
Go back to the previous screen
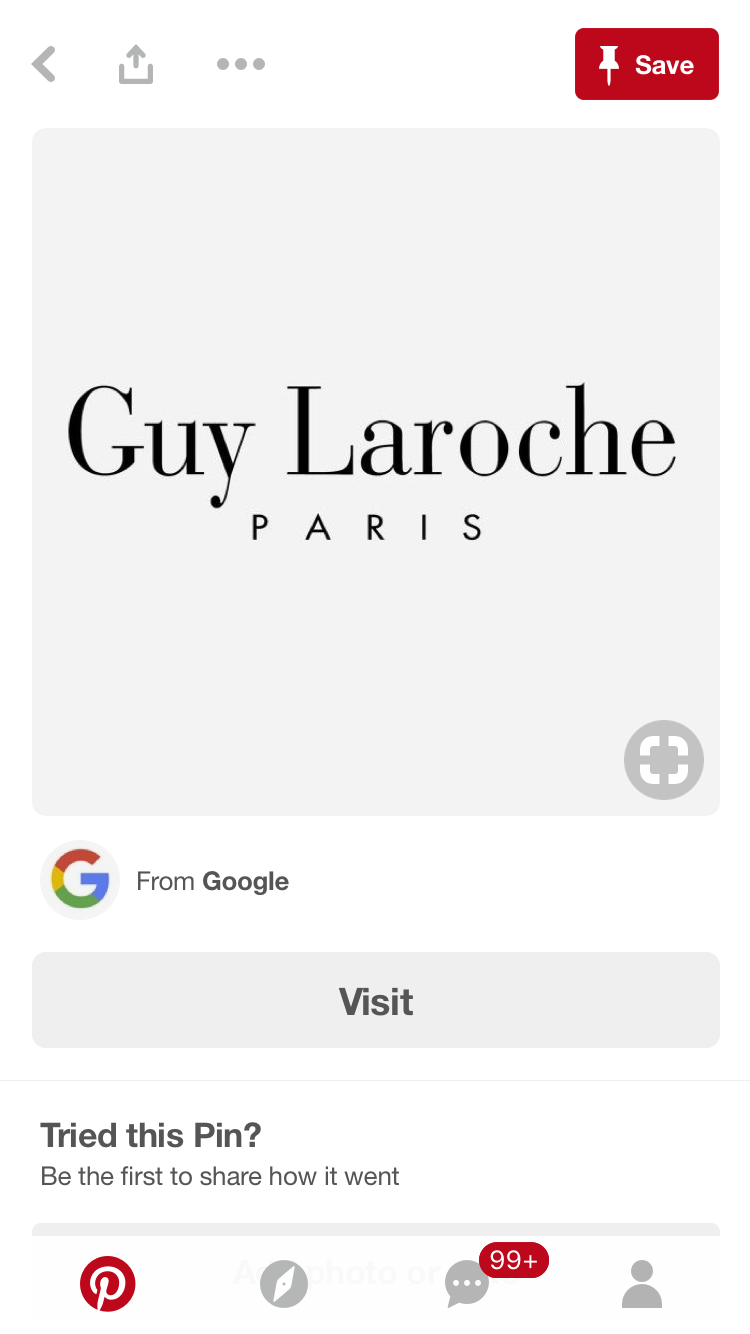[x=44, y=65]
